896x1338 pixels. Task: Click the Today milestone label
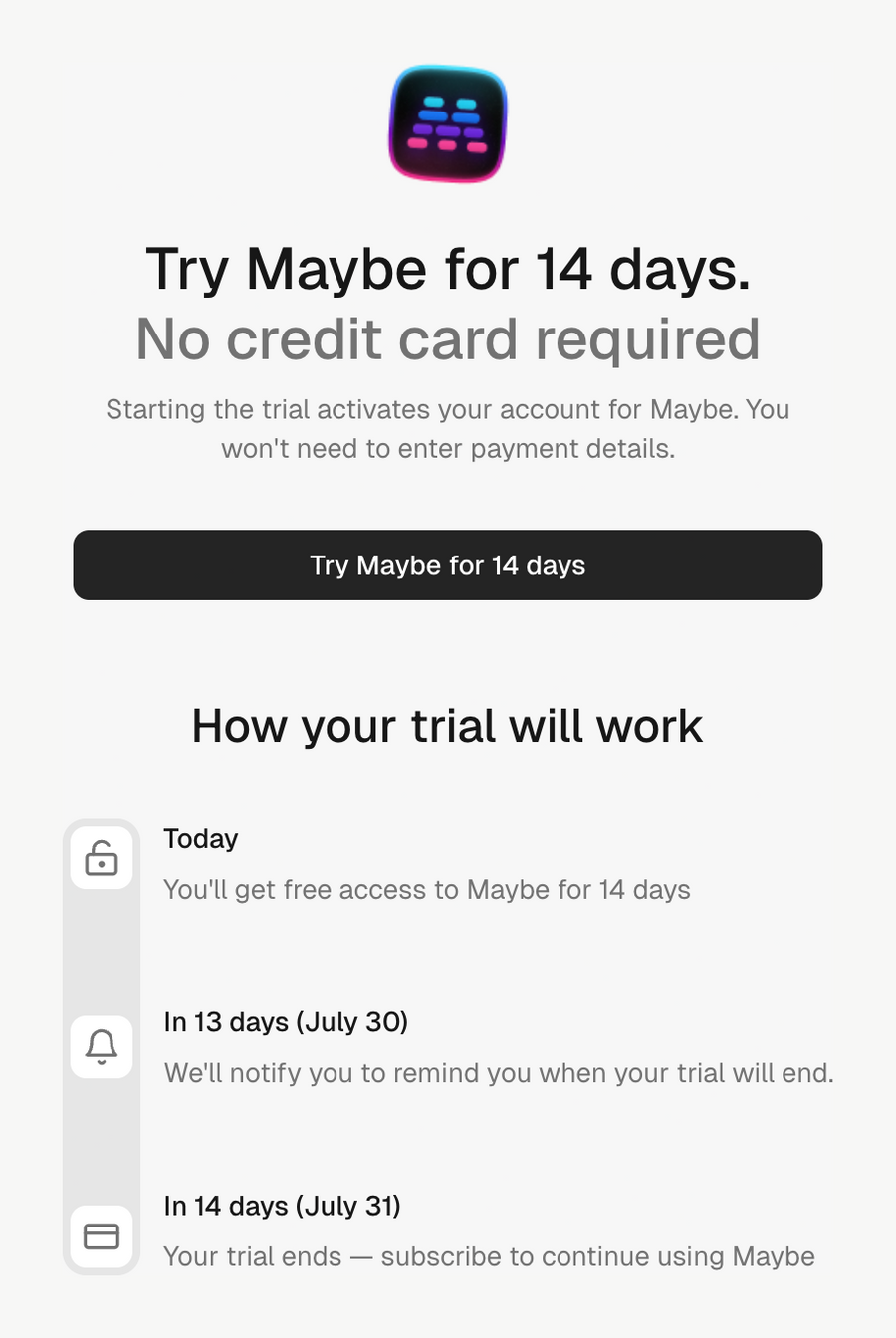click(x=200, y=839)
